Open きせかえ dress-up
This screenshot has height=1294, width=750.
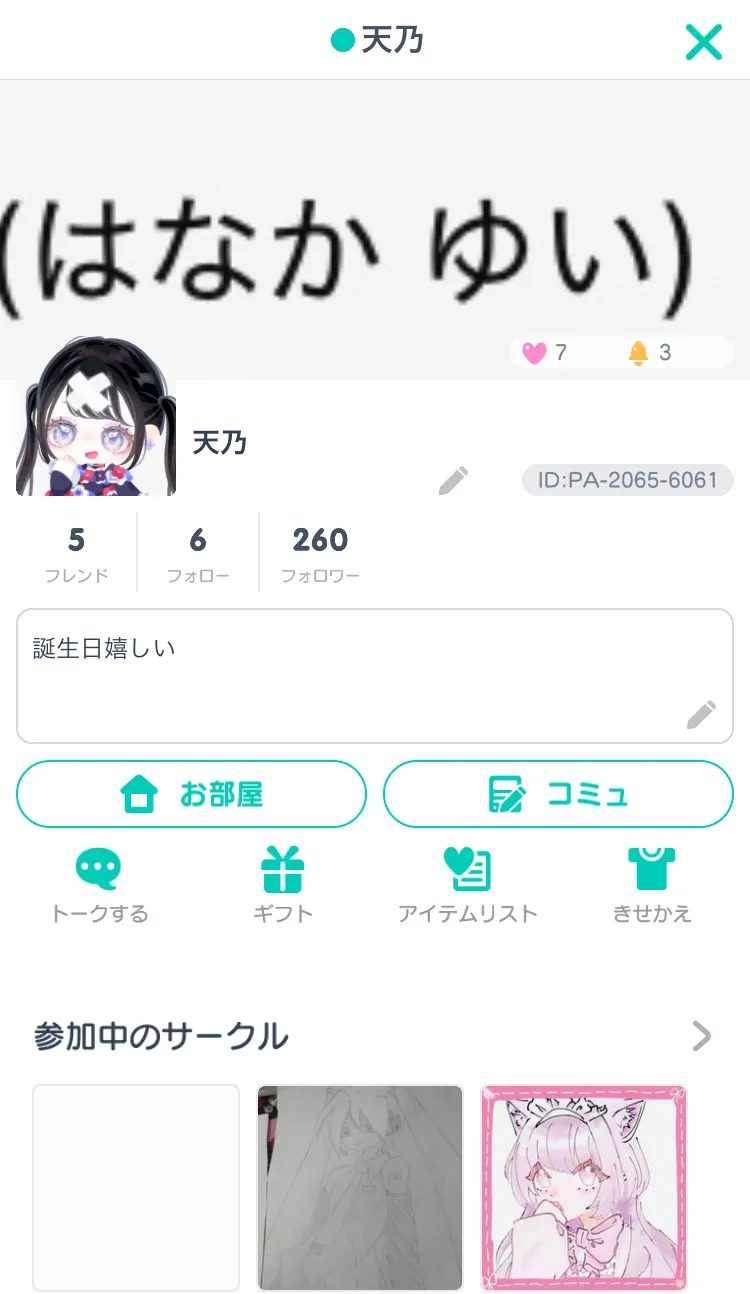tap(652, 885)
